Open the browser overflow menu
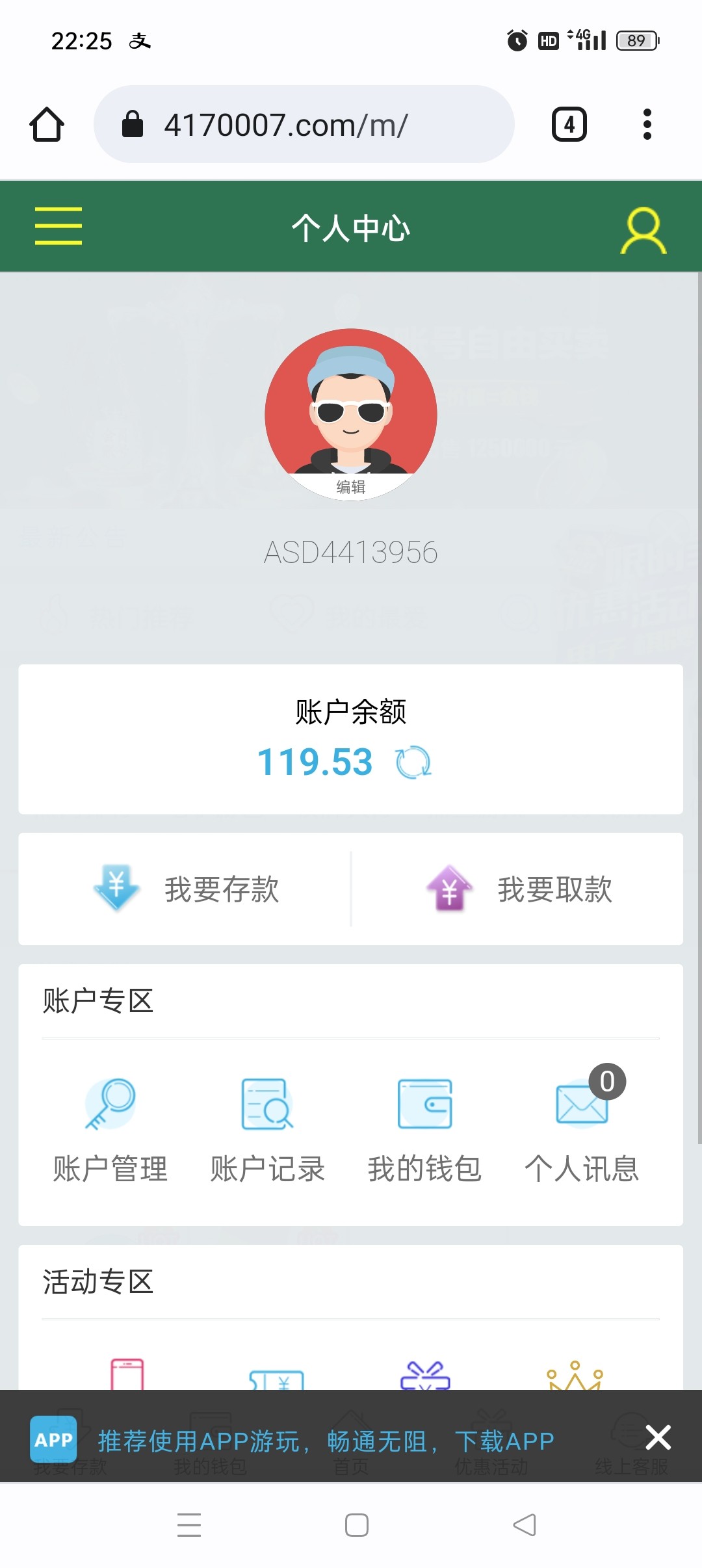The height and width of the screenshot is (1568, 702). 647,124
